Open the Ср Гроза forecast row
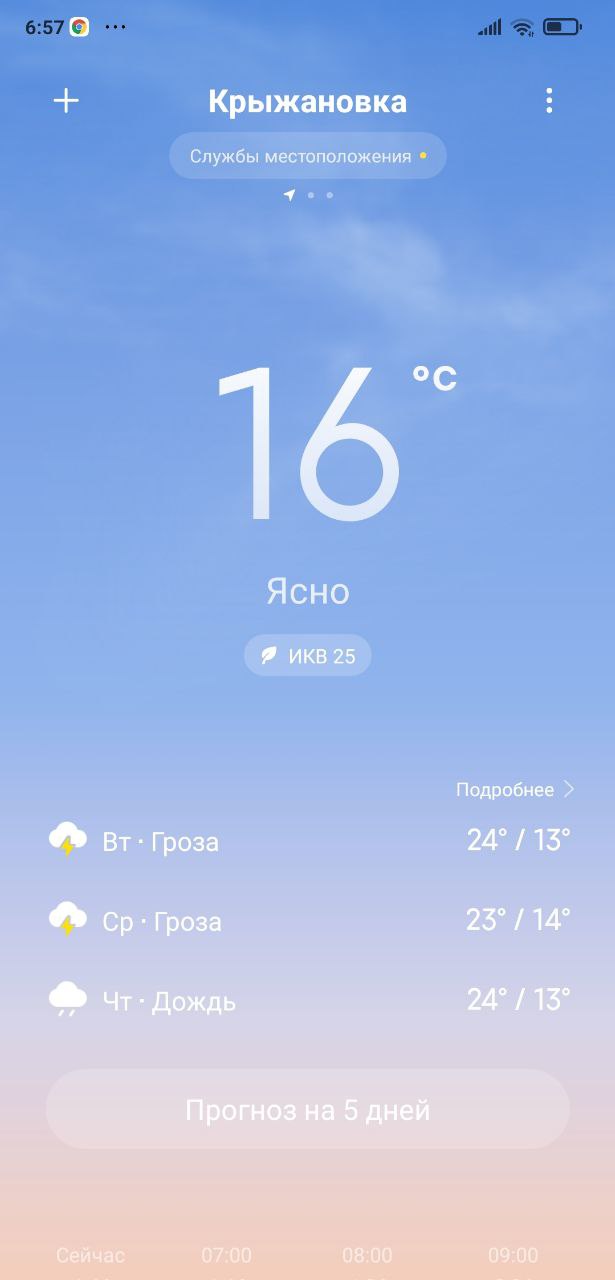This screenshot has width=615, height=1280. click(308, 921)
